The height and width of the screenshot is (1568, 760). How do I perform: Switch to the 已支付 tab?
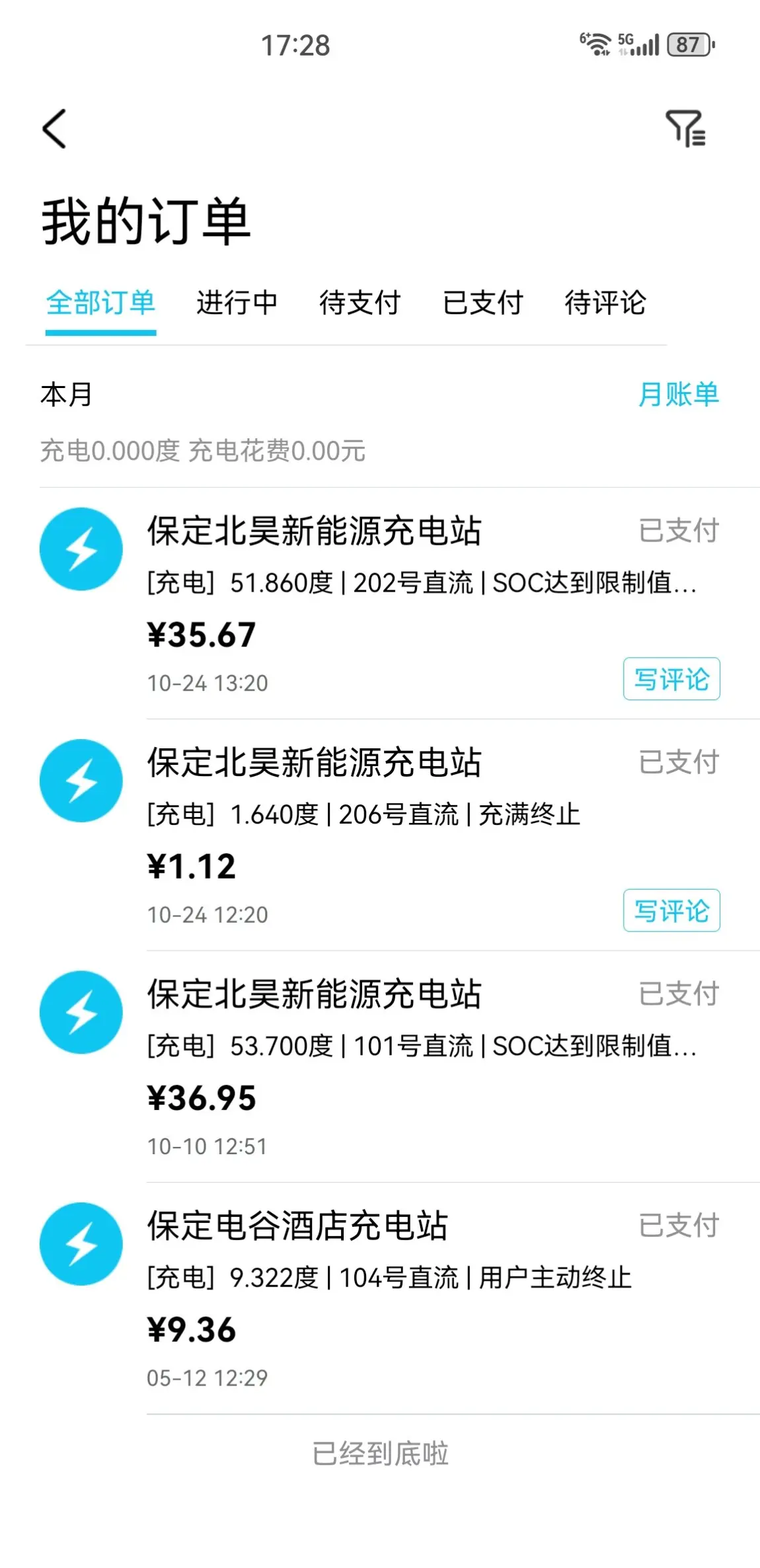pos(482,303)
